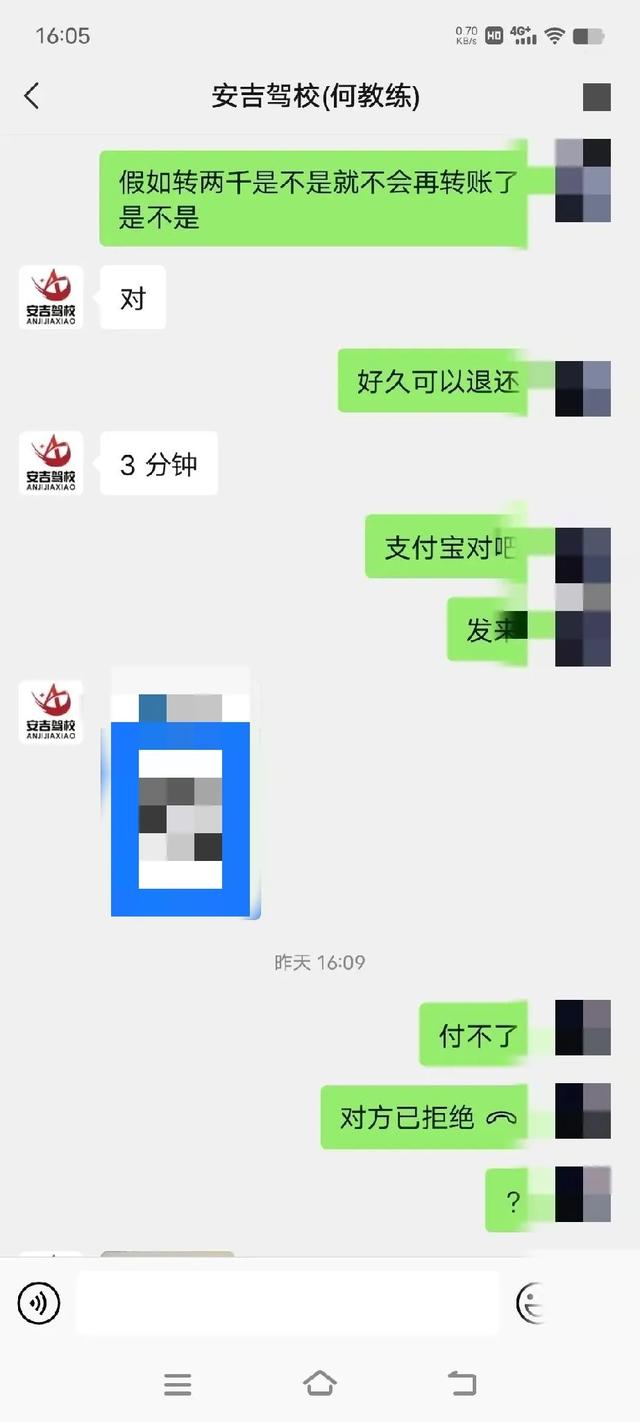This screenshot has width=640, height=1422.
Task: Tap the system back button
Action: click(461, 1384)
